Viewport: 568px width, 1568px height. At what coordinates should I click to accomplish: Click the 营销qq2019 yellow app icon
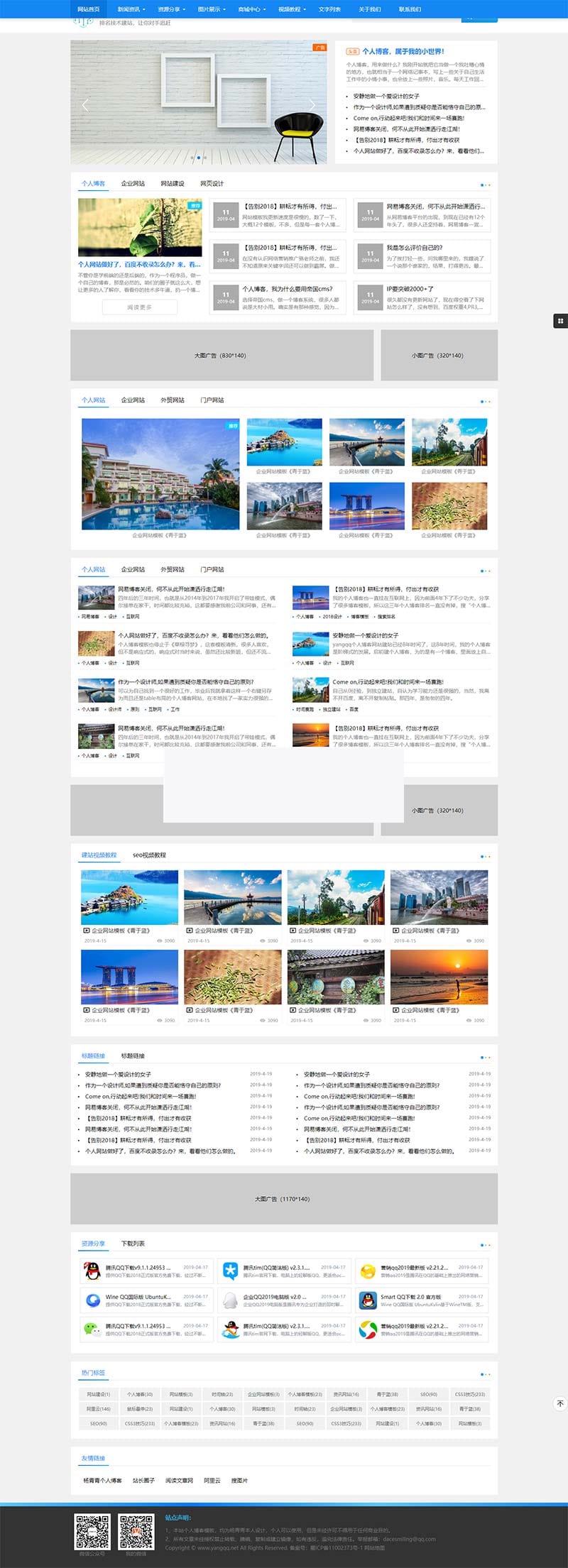click(x=368, y=1271)
